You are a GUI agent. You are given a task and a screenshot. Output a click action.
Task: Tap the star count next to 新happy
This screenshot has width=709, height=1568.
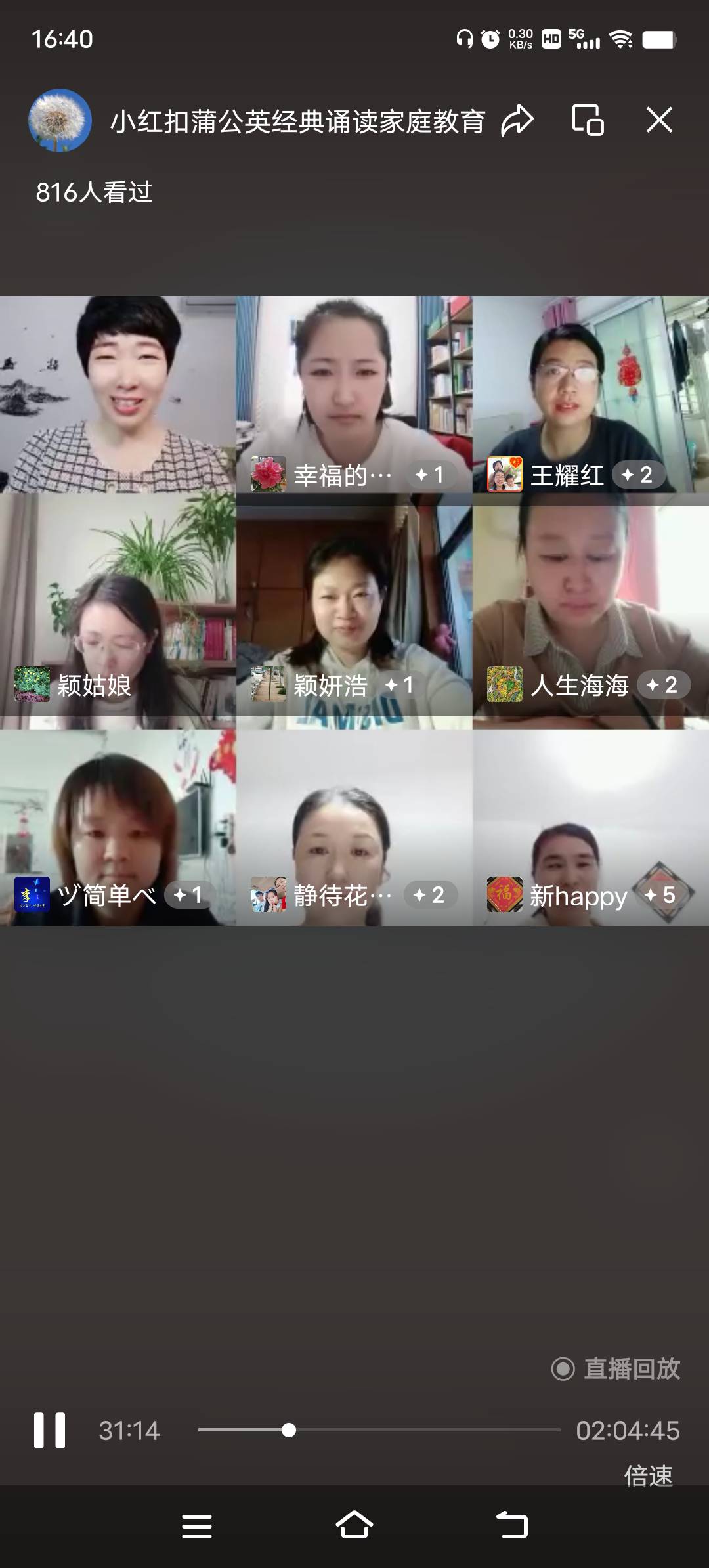663,895
